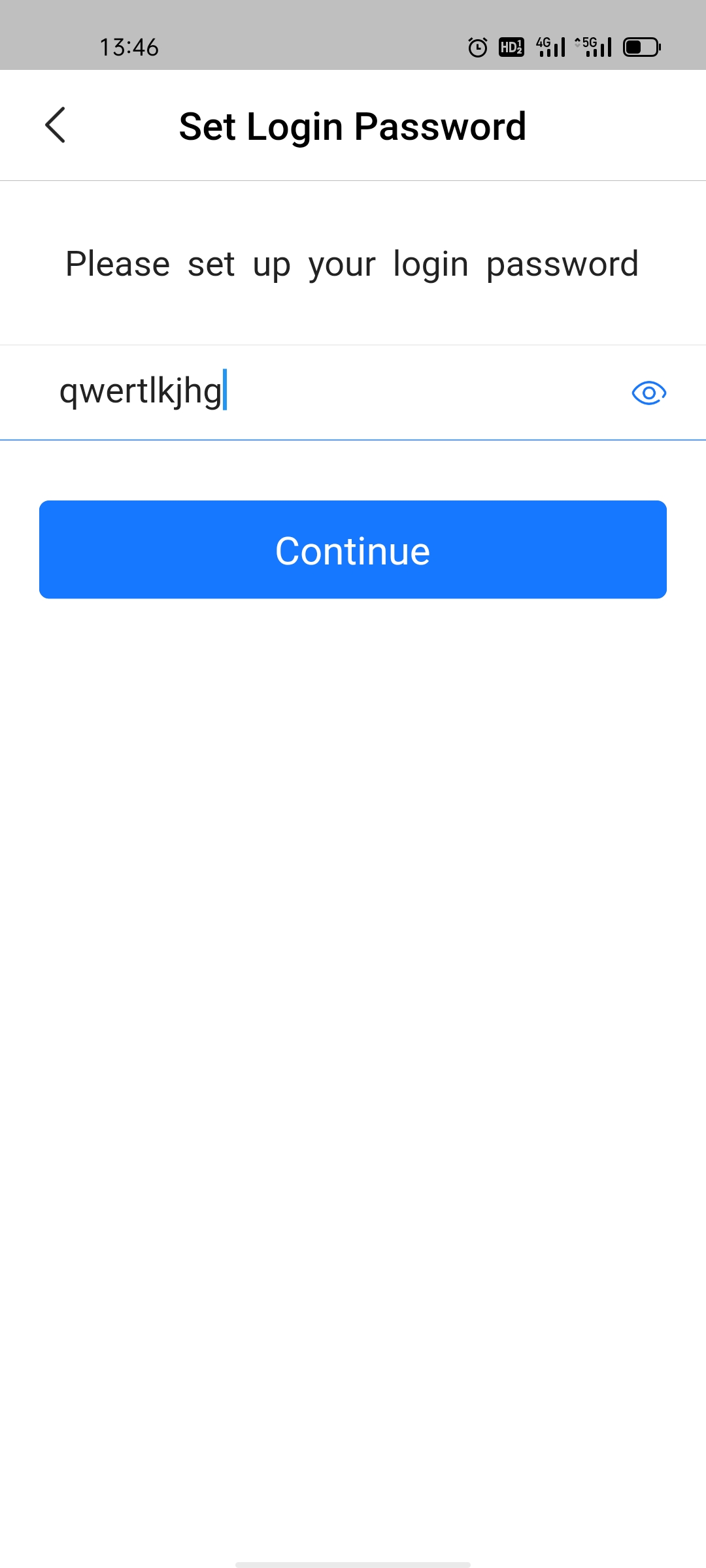Go back from Set Login Password screen

(x=56, y=125)
